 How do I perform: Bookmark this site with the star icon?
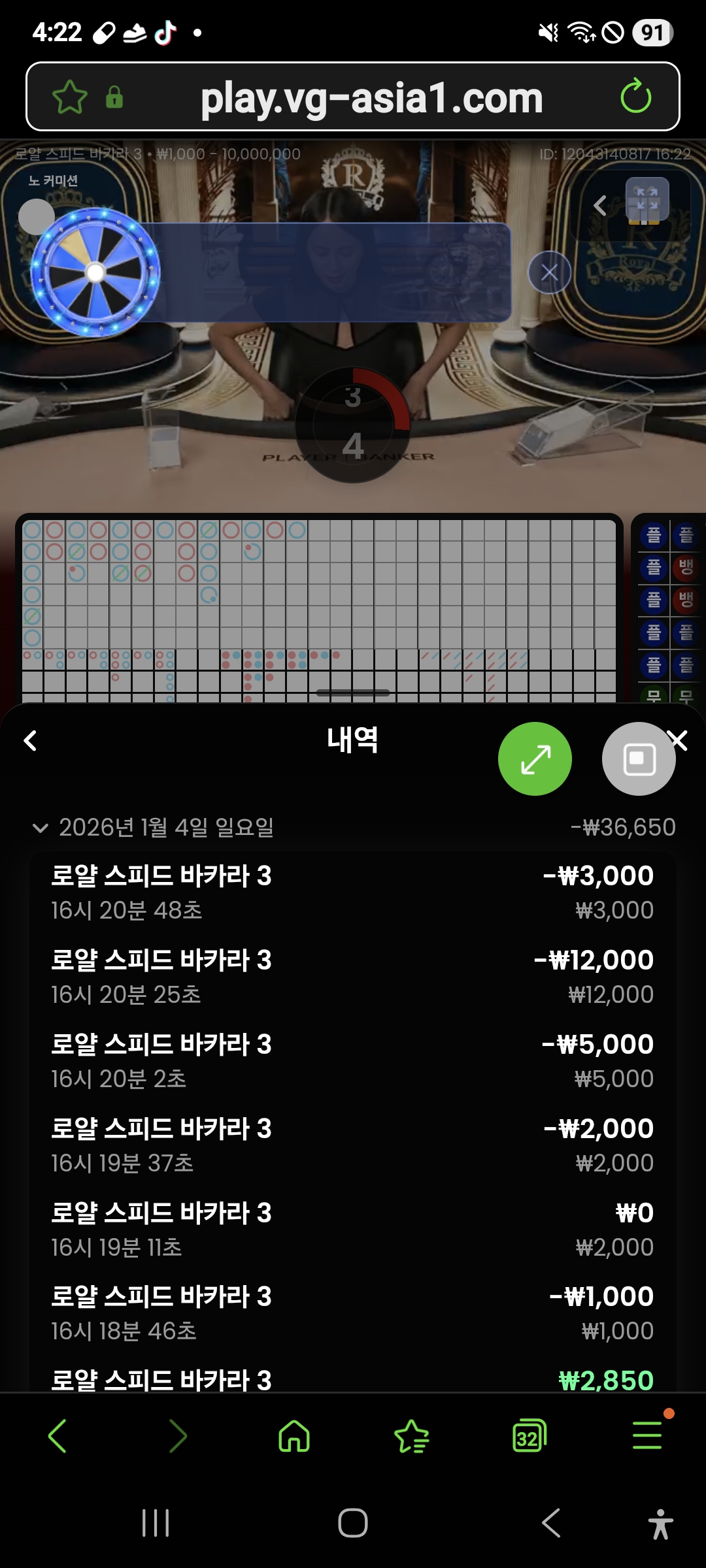pos(69,97)
